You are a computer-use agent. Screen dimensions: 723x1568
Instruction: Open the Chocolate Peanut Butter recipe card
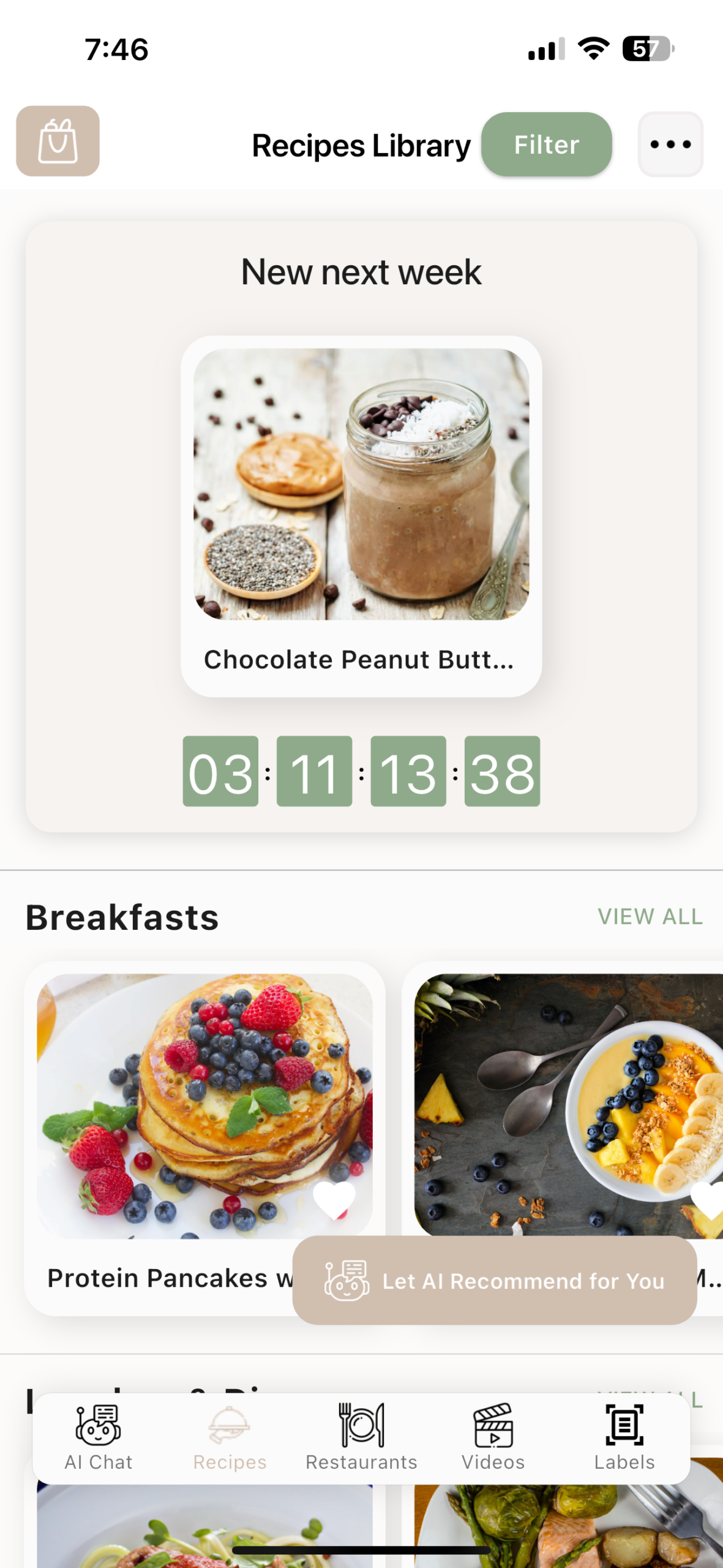click(361, 516)
